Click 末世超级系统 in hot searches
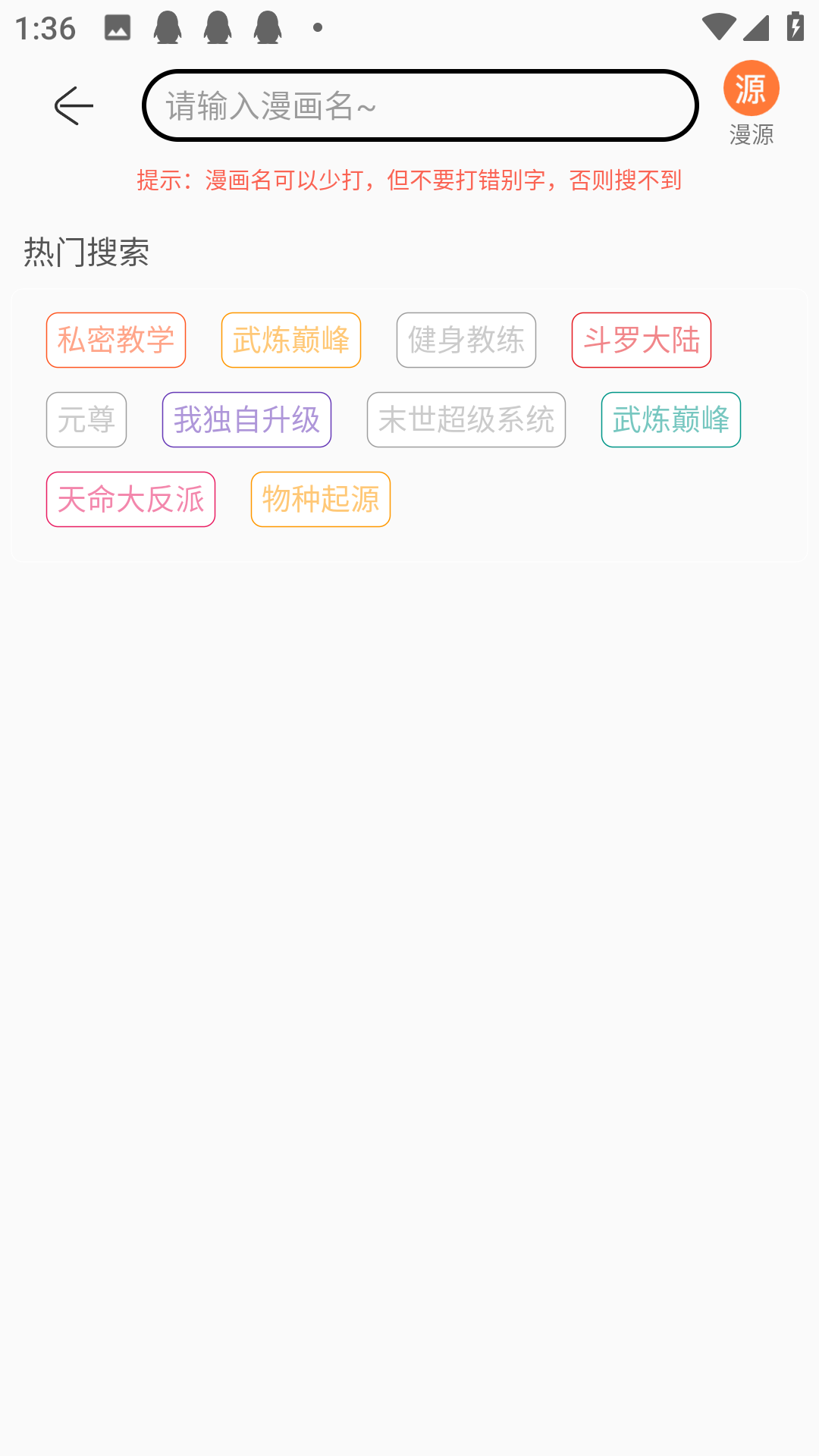Image resolution: width=819 pixels, height=1456 pixels. tap(466, 419)
